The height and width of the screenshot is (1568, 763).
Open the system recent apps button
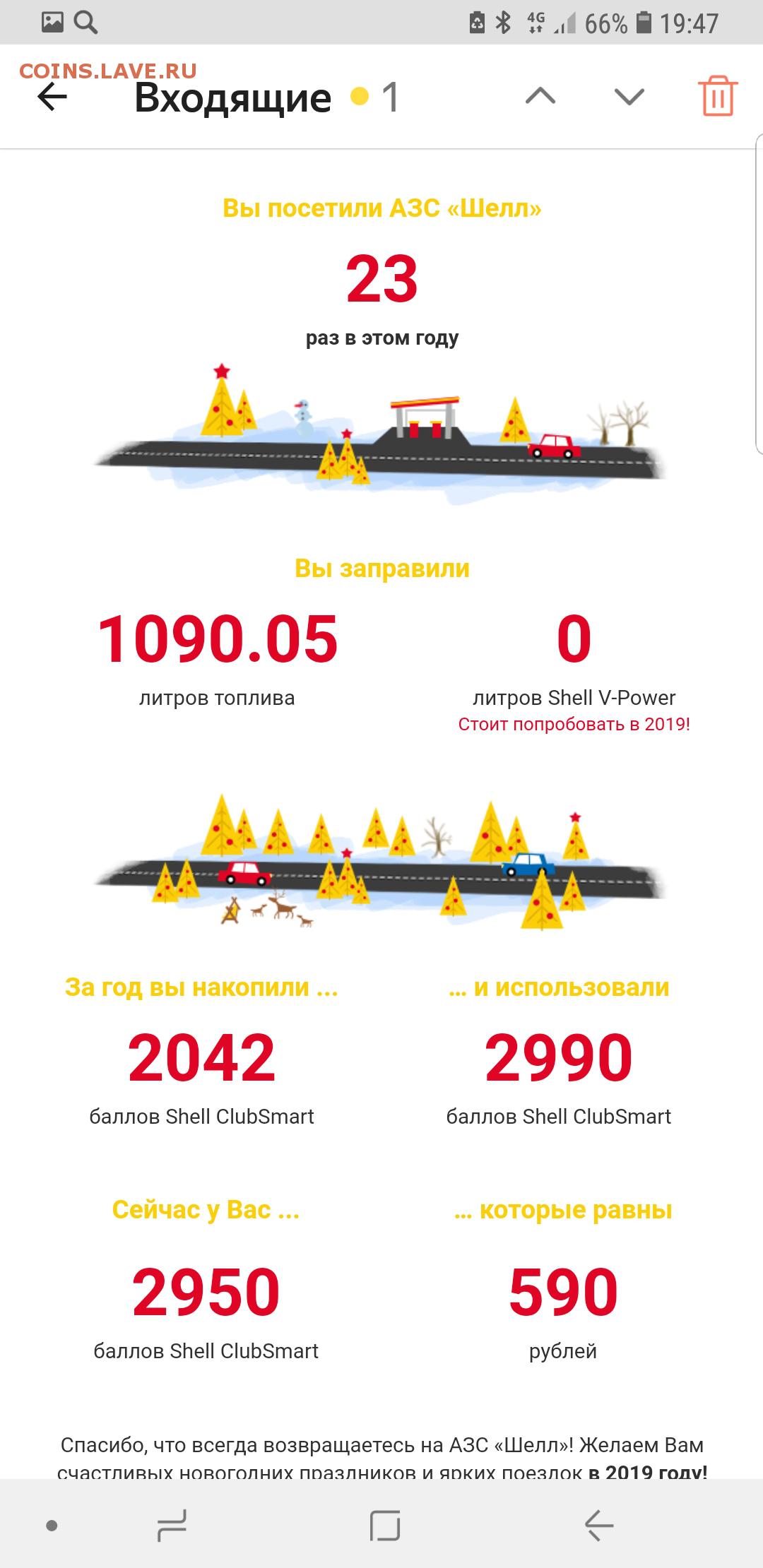pos(172,1526)
